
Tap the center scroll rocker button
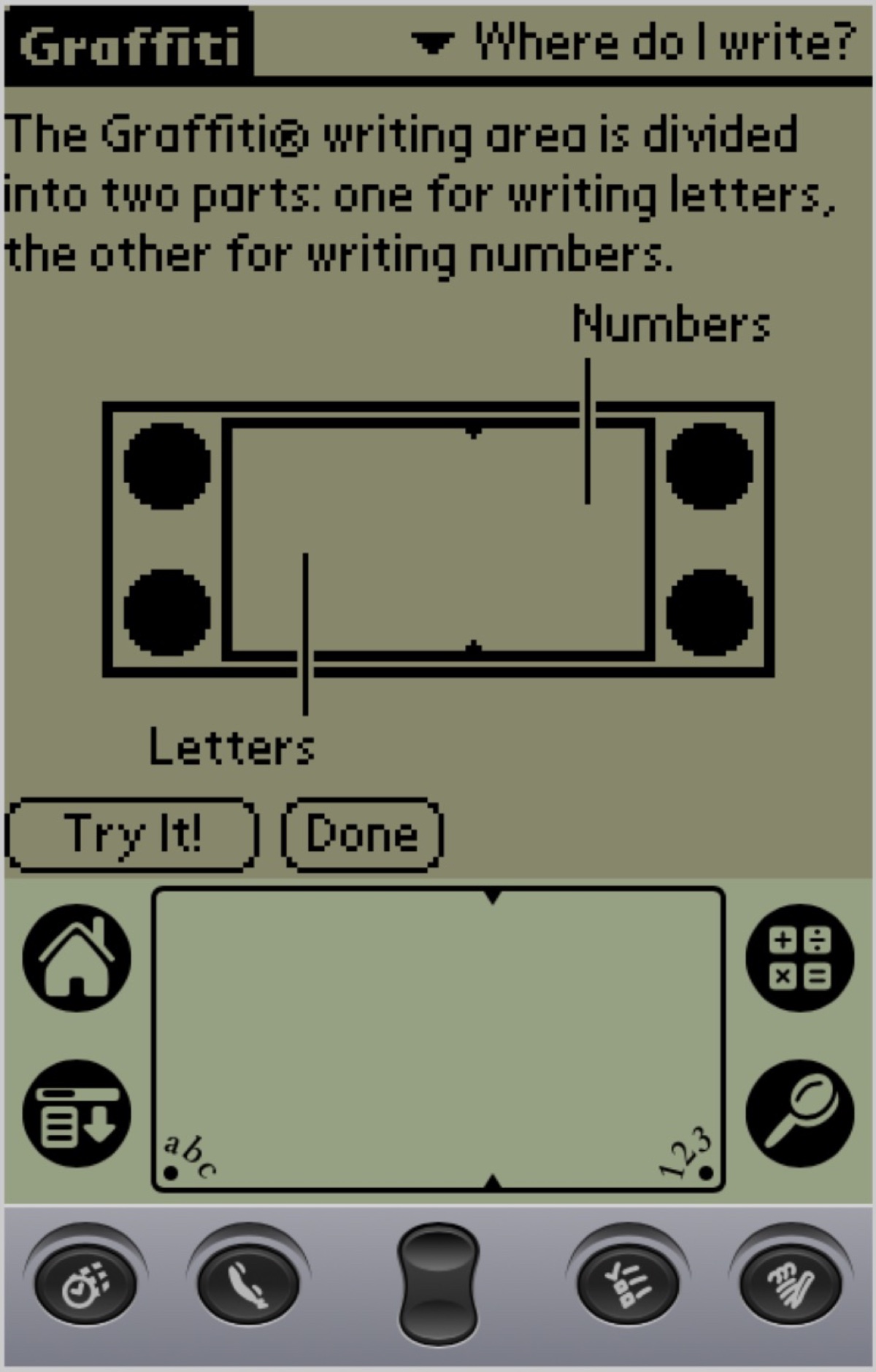pyautogui.click(x=438, y=1284)
